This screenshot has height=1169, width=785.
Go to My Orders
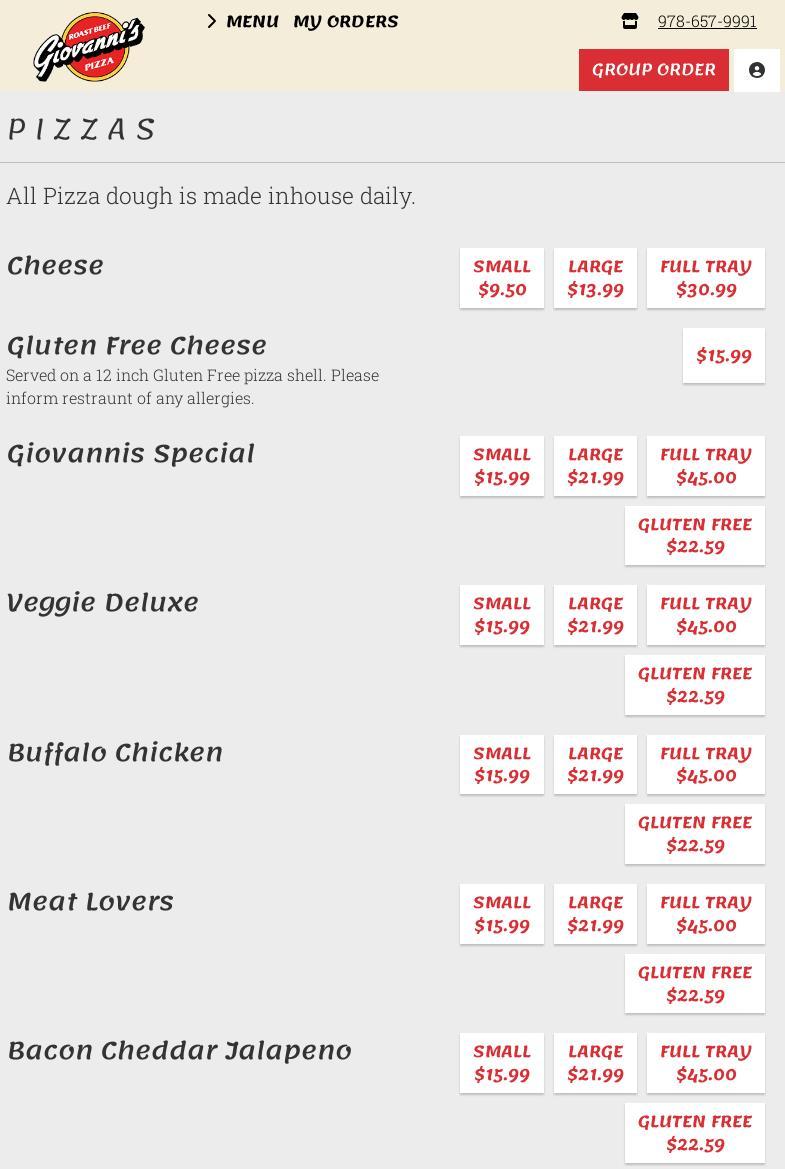[x=345, y=21]
